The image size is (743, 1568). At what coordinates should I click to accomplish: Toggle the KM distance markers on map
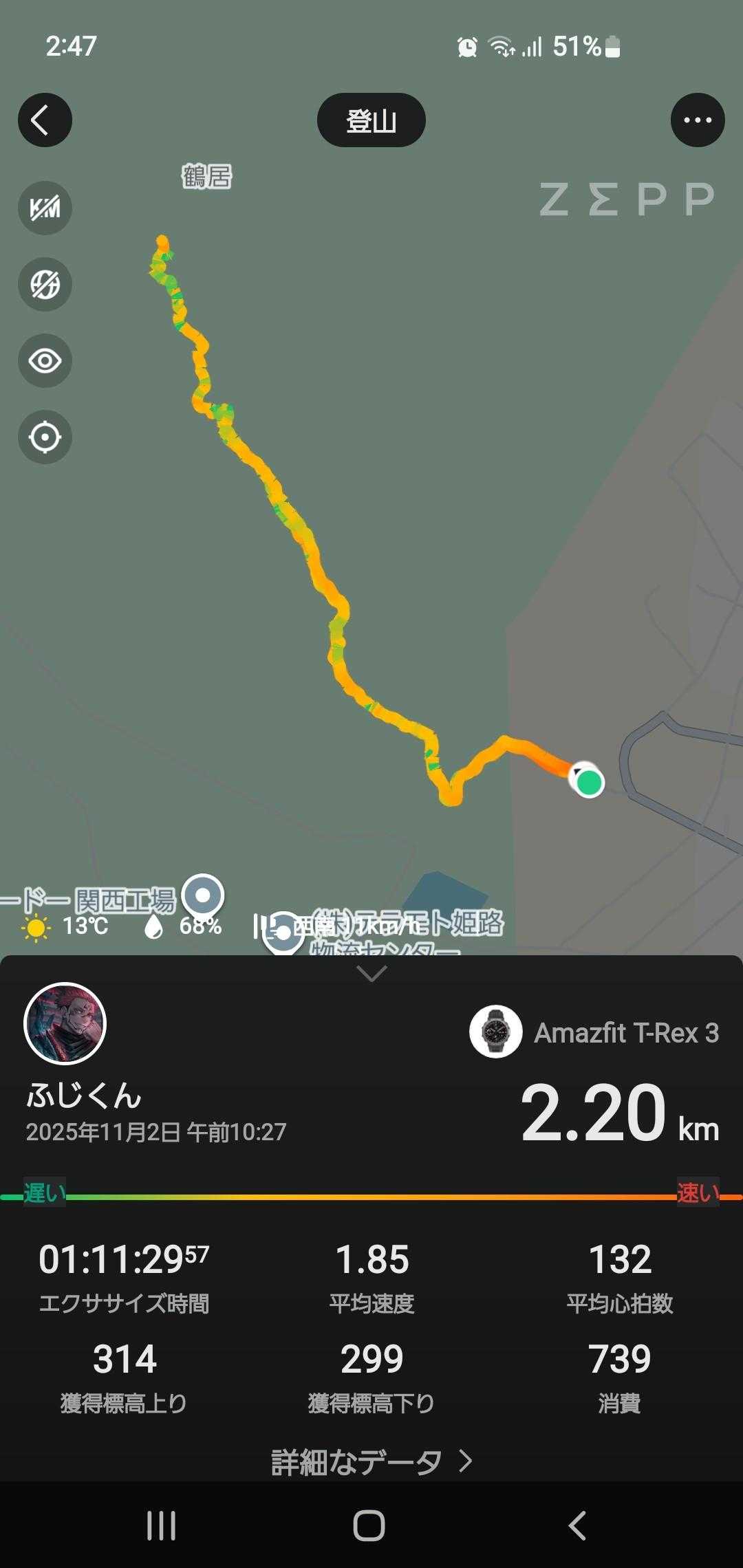pos(45,208)
